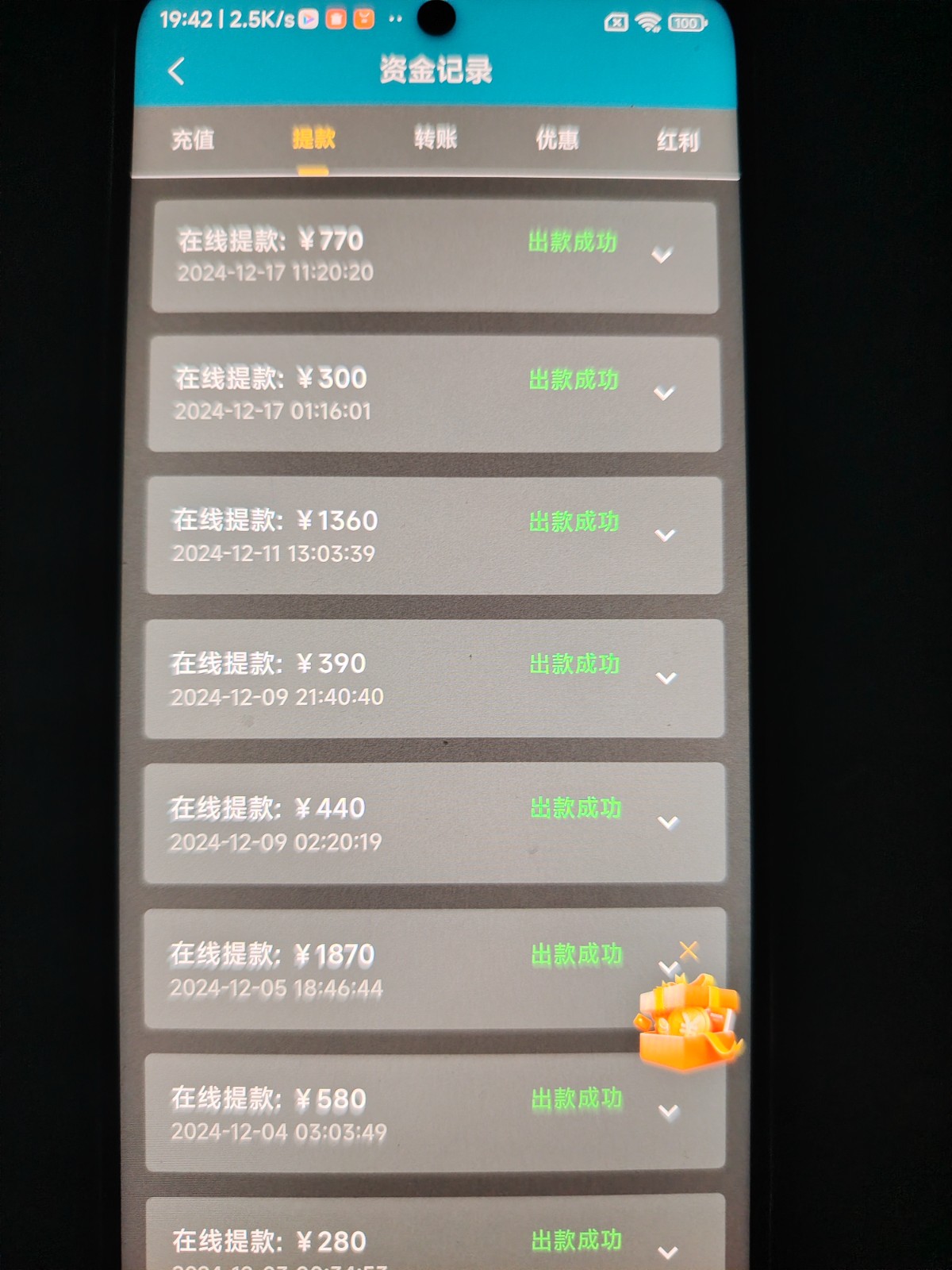
Task: Expand the ¥1360 withdrawal details
Action: click(665, 535)
